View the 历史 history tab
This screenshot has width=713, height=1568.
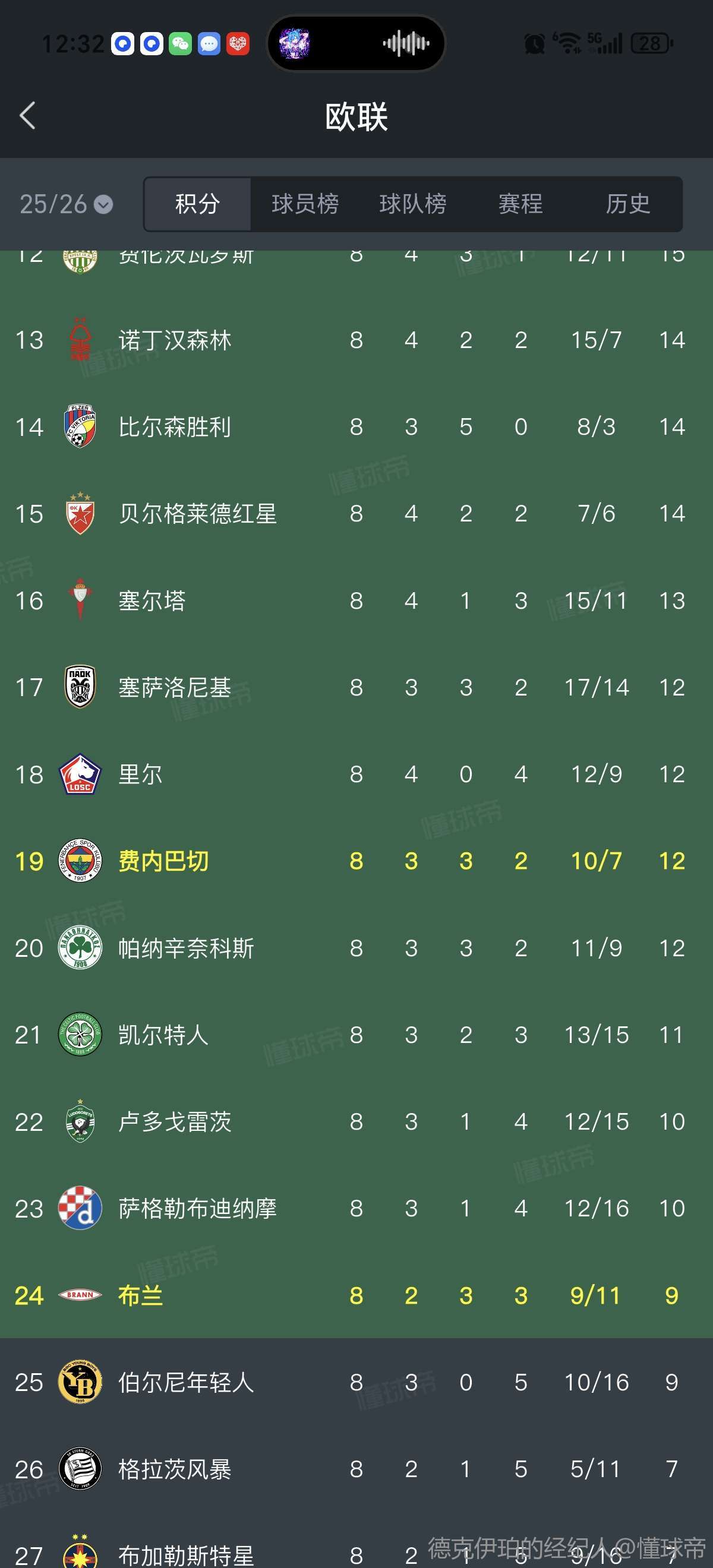627,204
